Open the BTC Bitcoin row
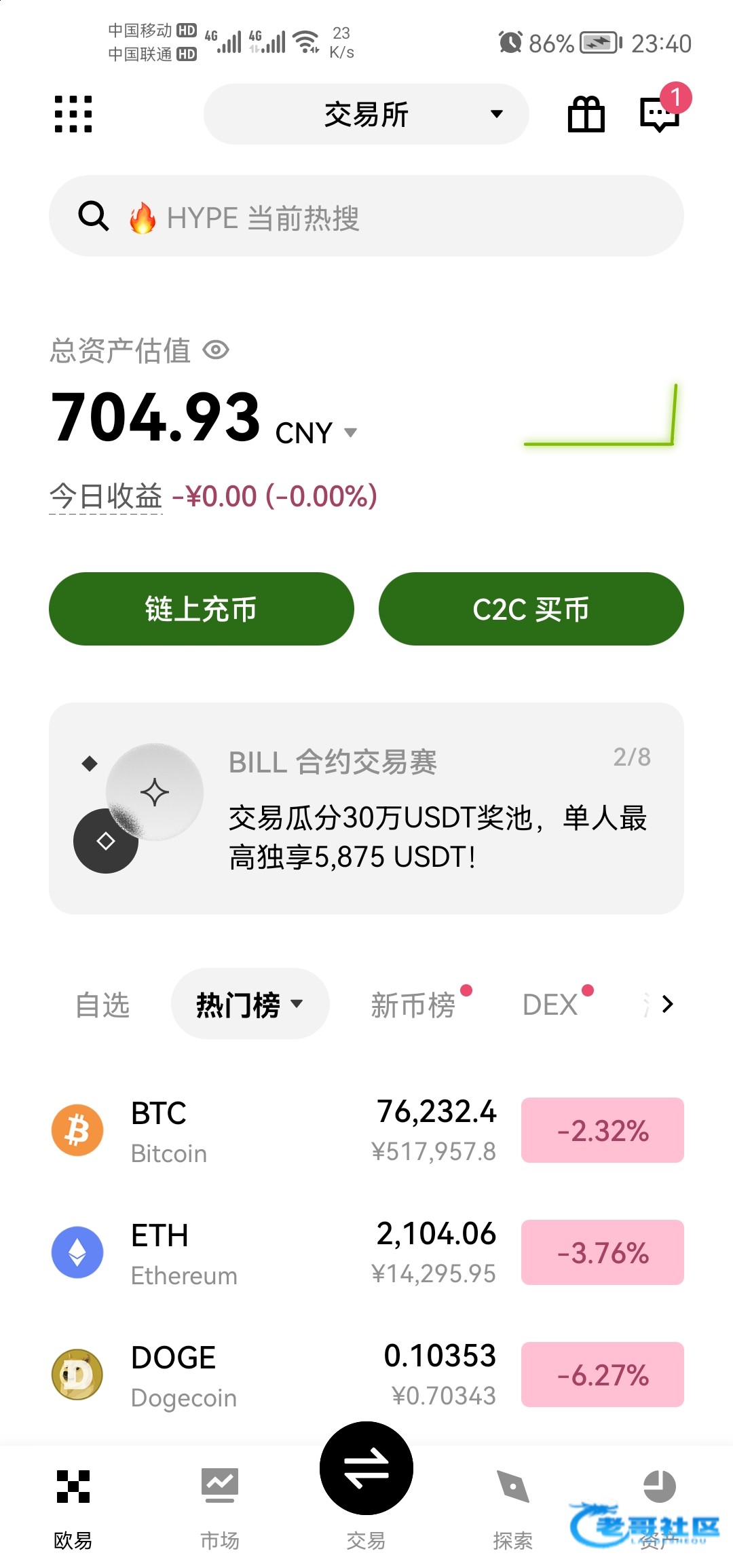733x1568 pixels. coord(366,1130)
